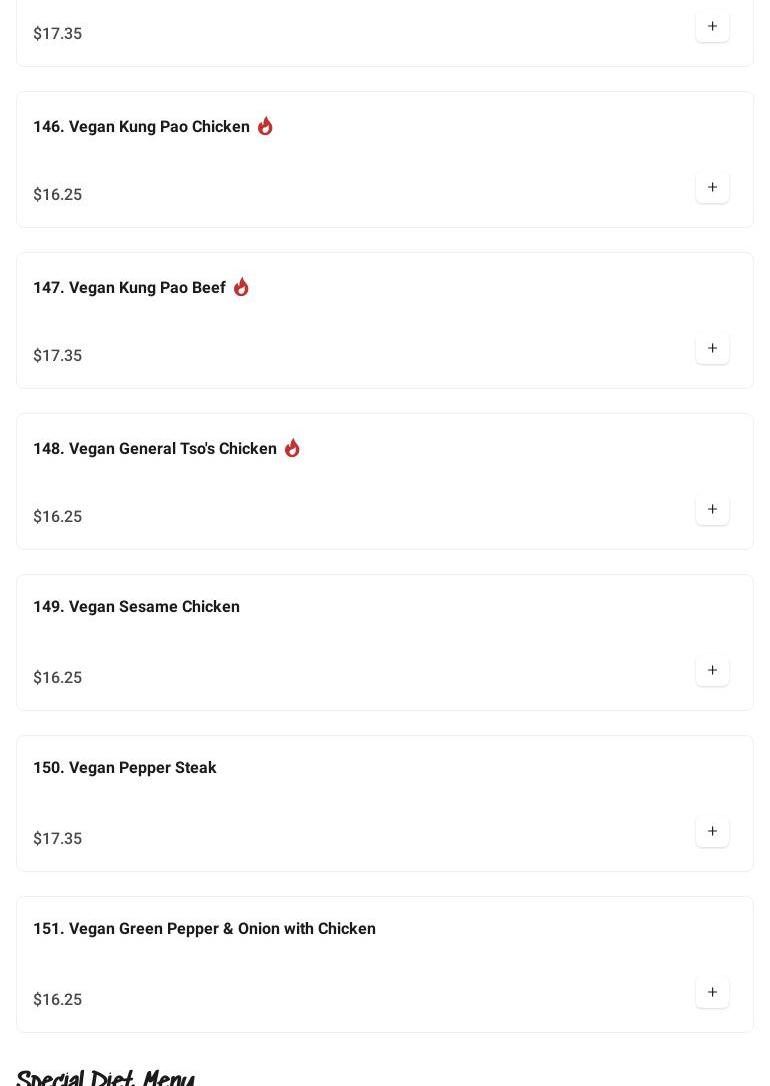Tap plus for Vegan General Tso's Chicken
The height and width of the screenshot is (1086, 770).
pyautogui.click(x=712, y=510)
